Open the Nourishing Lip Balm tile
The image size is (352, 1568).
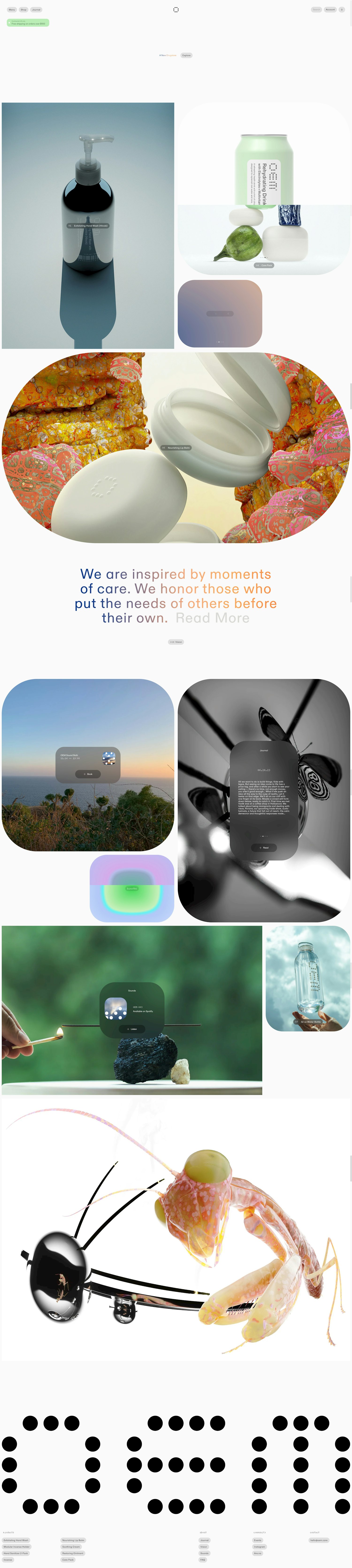pyautogui.click(x=176, y=447)
